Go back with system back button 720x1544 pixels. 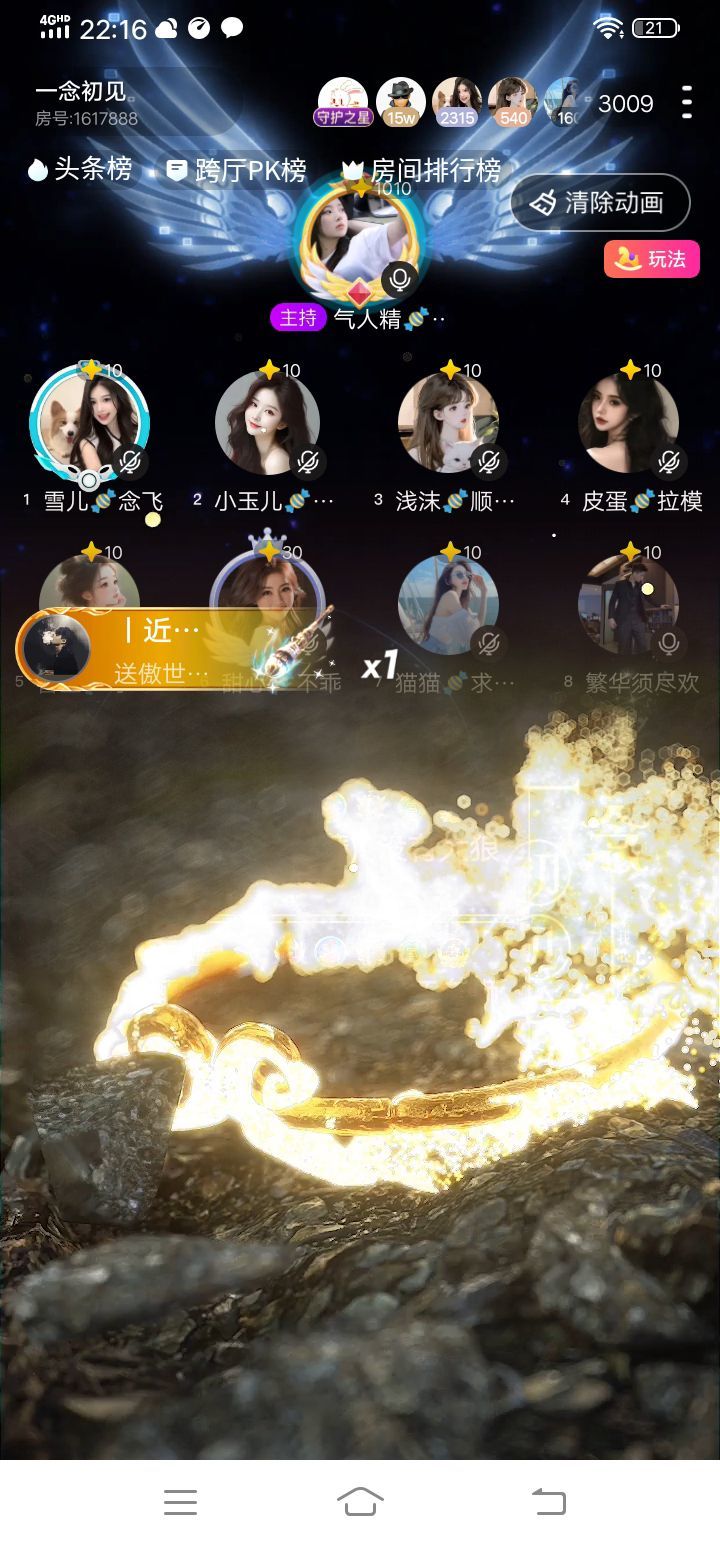pos(548,1501)
